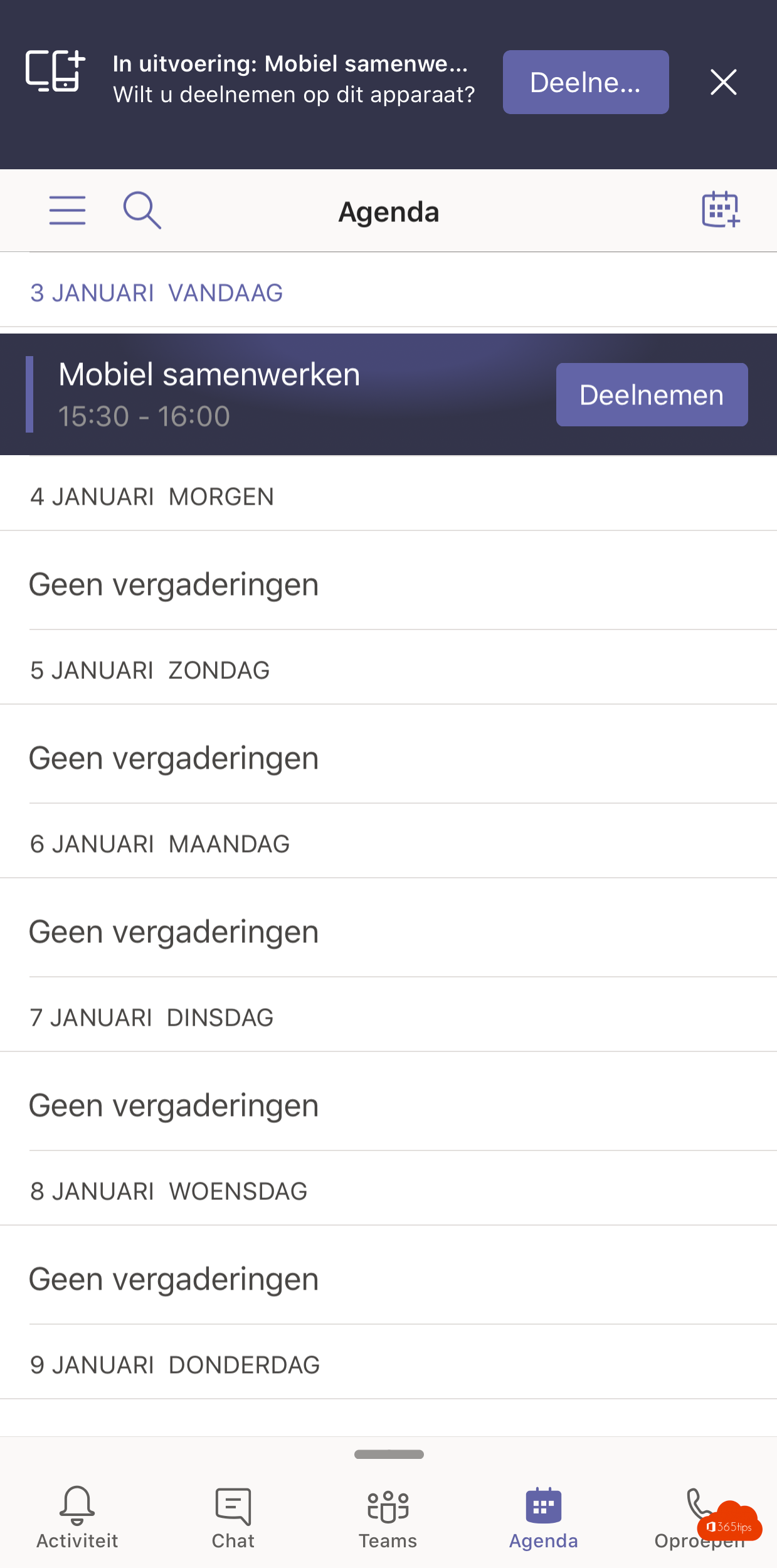Tap the drawer handle above the tab bar
This screenshot has height=1568, width=777.
tap(389, 1455)
